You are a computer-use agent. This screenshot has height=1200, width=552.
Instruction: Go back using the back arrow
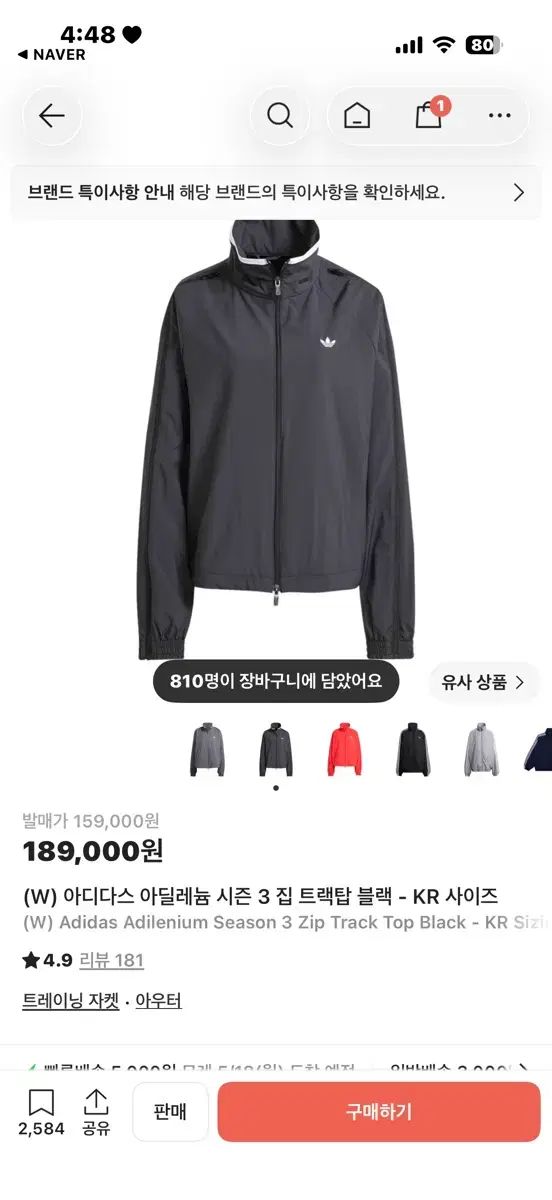(x=52, y=116)
